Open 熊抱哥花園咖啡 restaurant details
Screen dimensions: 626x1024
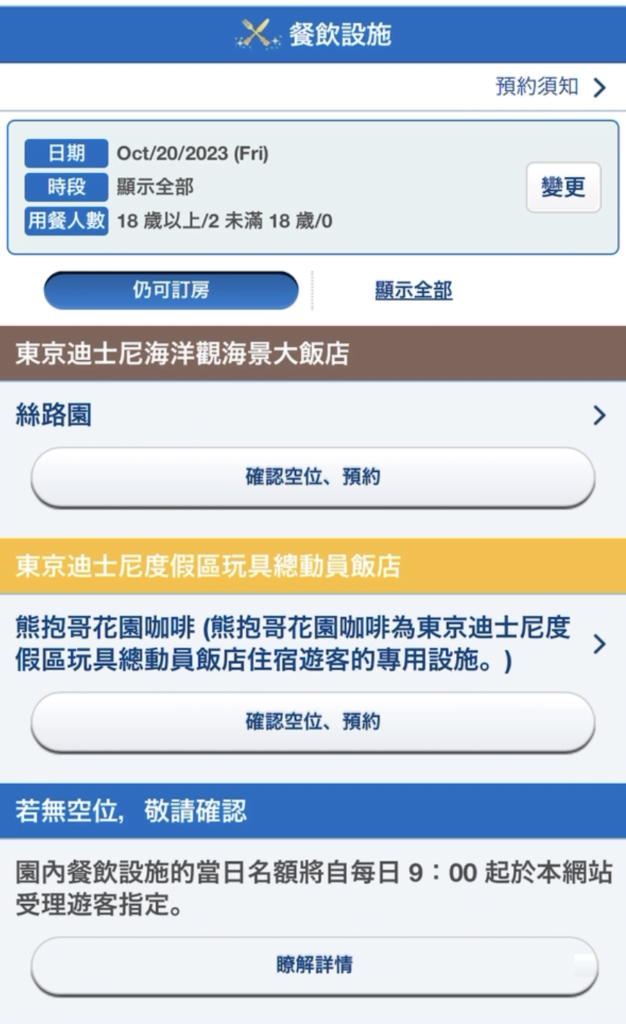[x=312, y=643]
